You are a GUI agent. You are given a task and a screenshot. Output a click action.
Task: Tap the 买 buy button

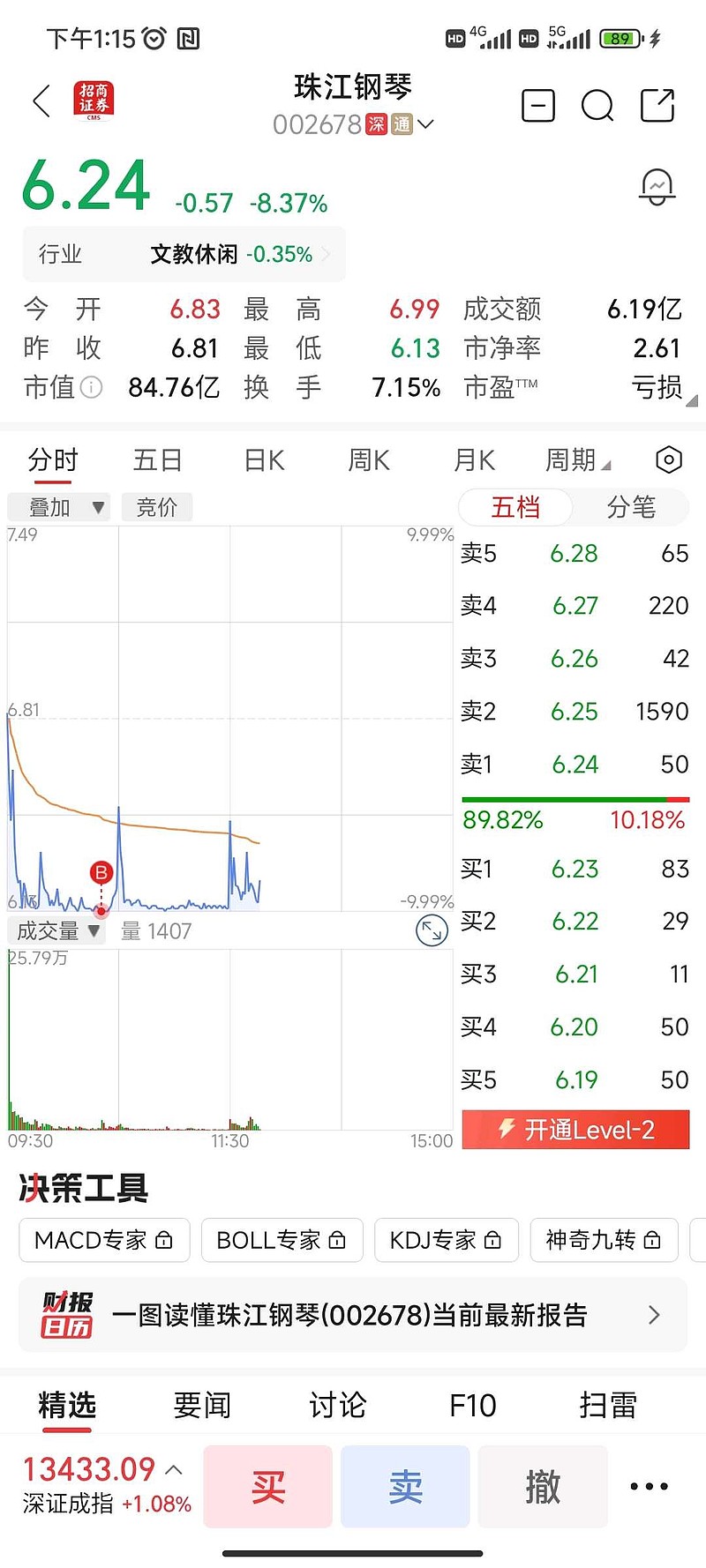[x=267, y=1486]
